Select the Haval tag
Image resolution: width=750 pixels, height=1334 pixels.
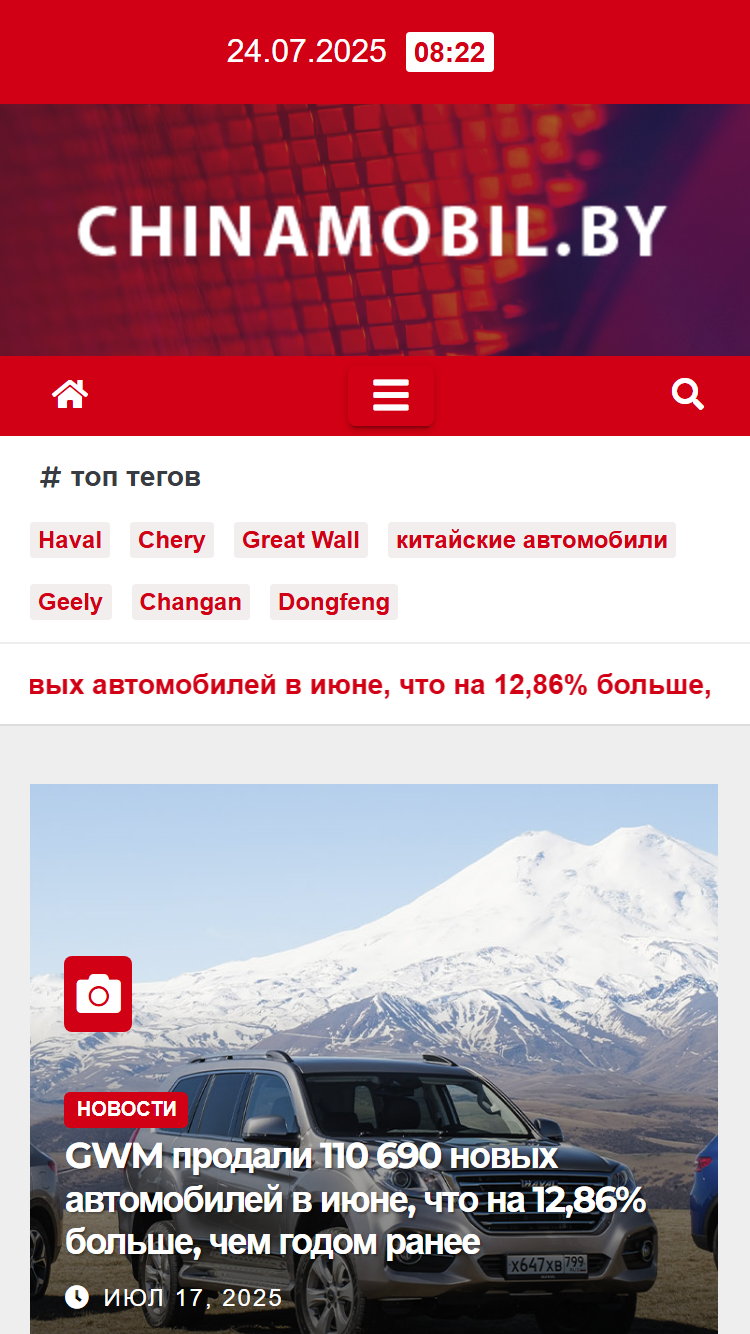tap(70, 540)
